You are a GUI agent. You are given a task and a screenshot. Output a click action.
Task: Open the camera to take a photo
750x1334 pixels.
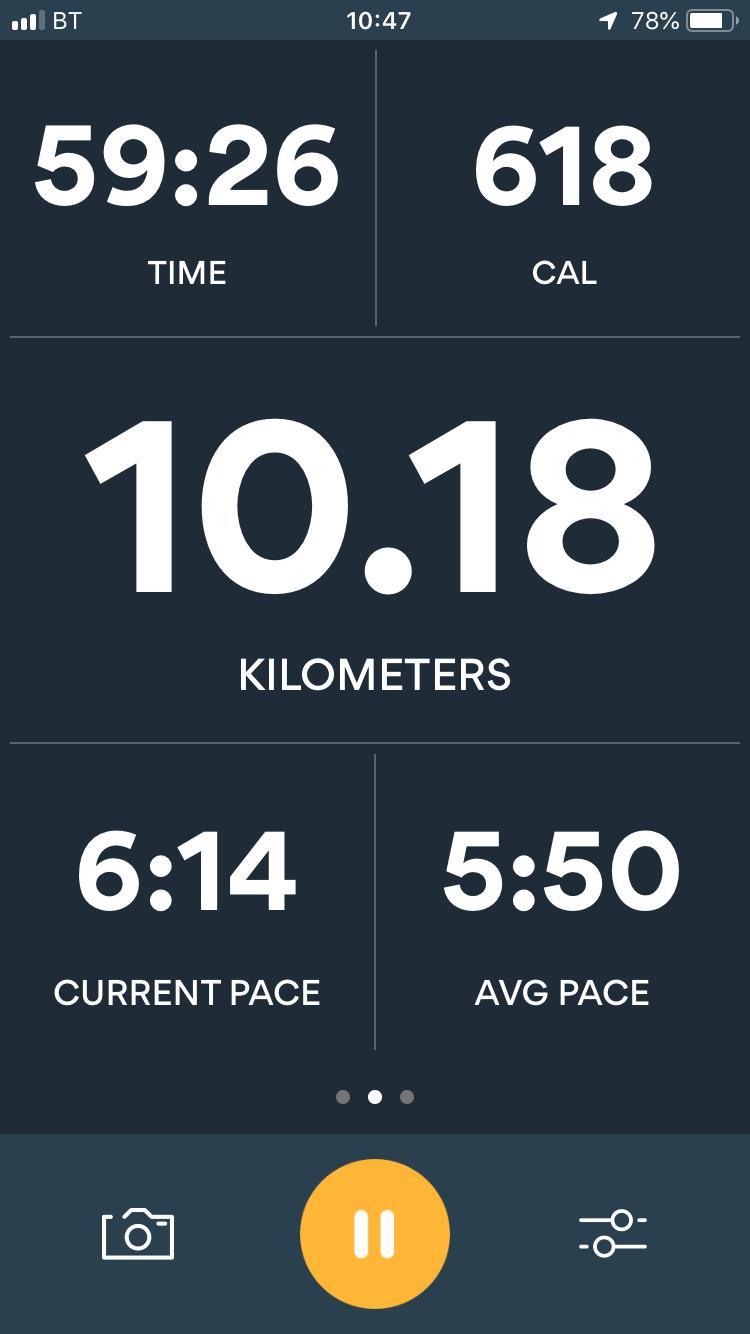click(138, 1234)
